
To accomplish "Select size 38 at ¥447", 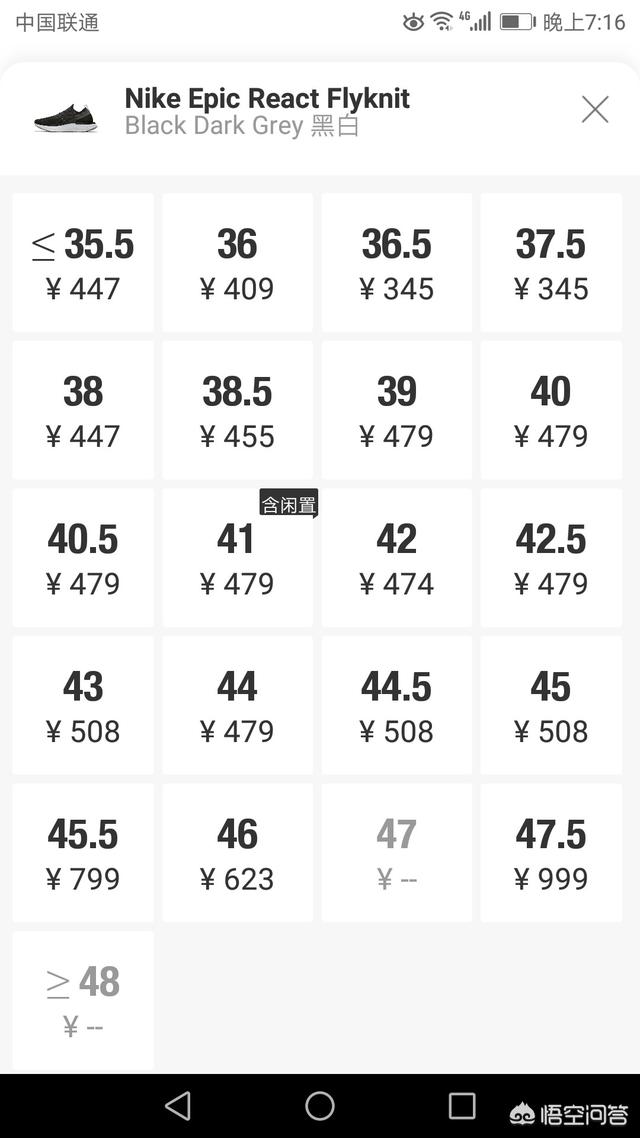I will click(83, 410).
